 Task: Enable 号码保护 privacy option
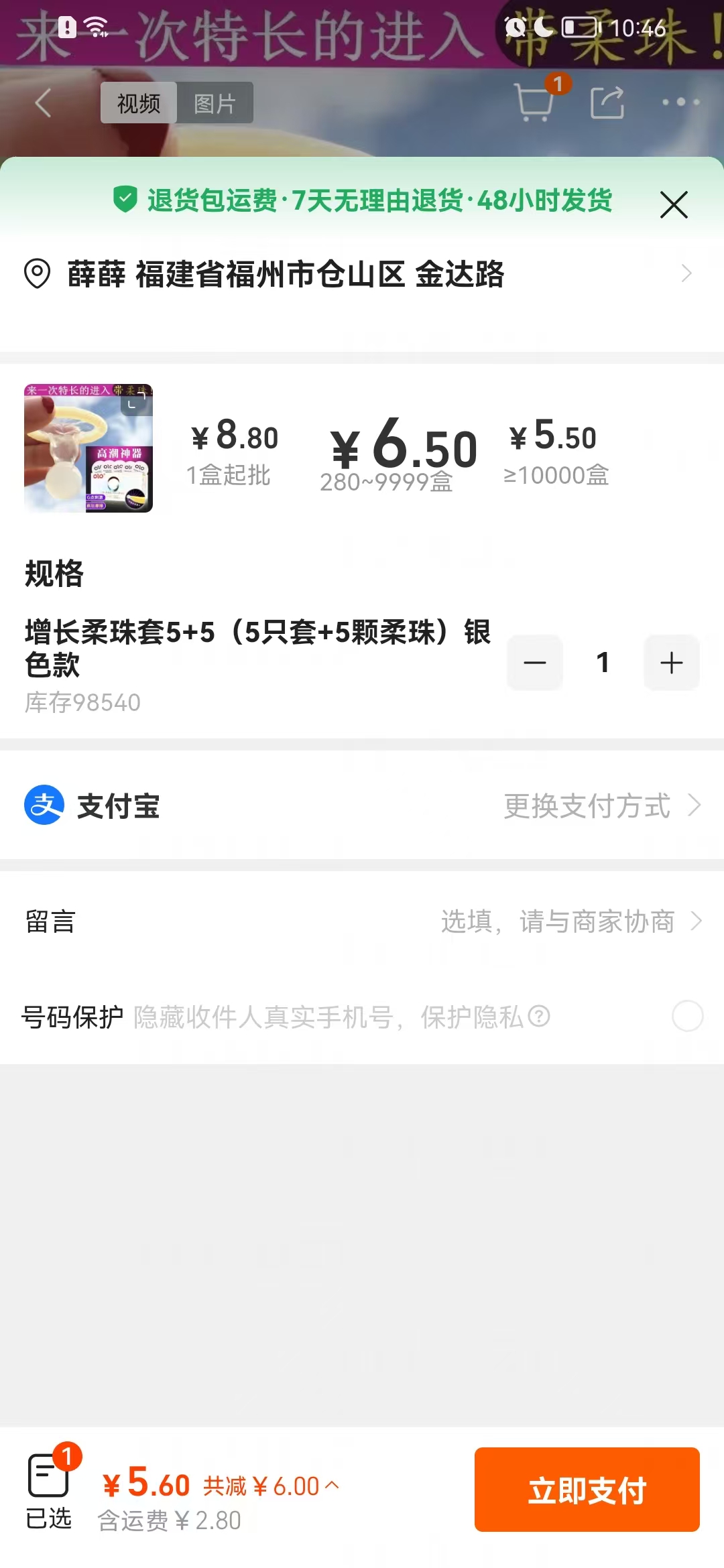coord(687,1017)
